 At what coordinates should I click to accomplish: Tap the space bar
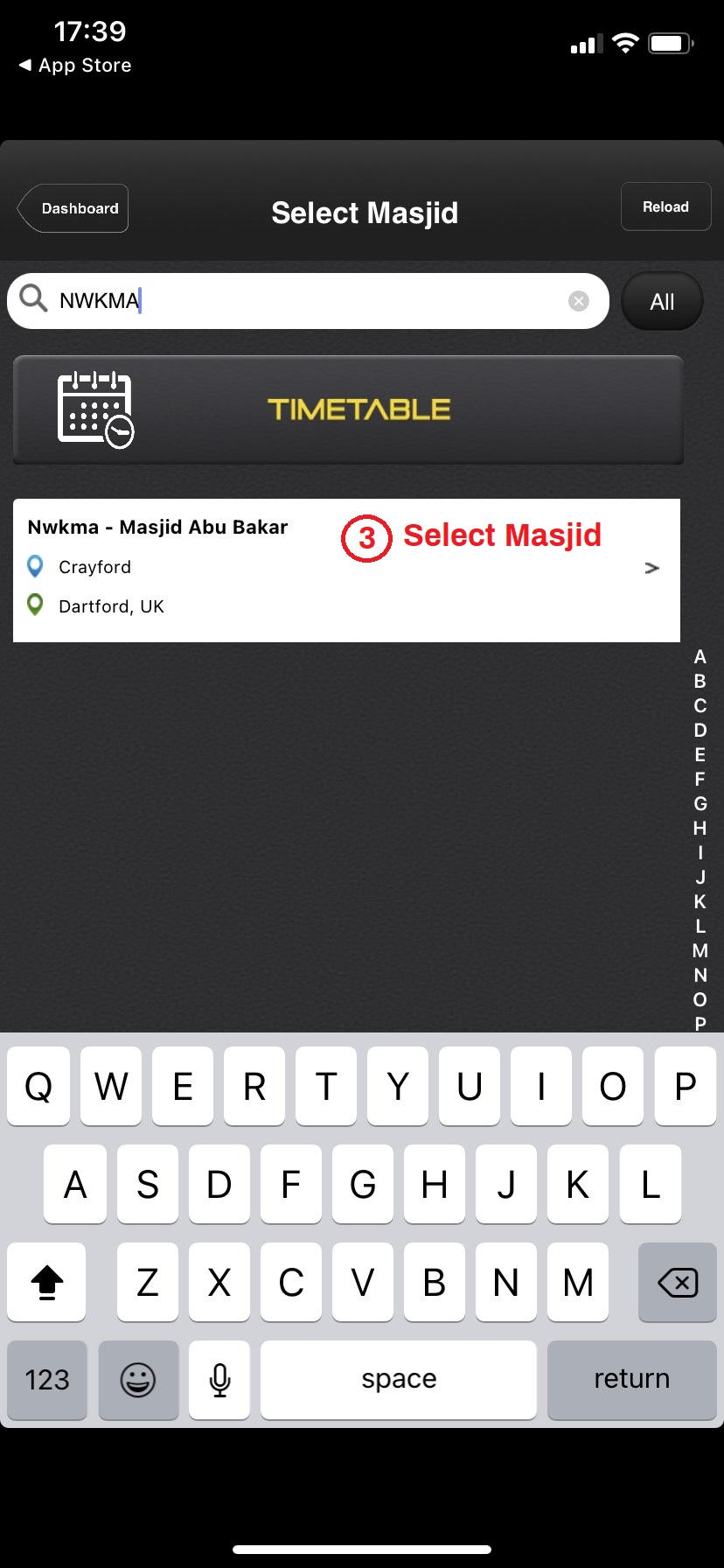pyautogui.click(x=399, y=1379)
